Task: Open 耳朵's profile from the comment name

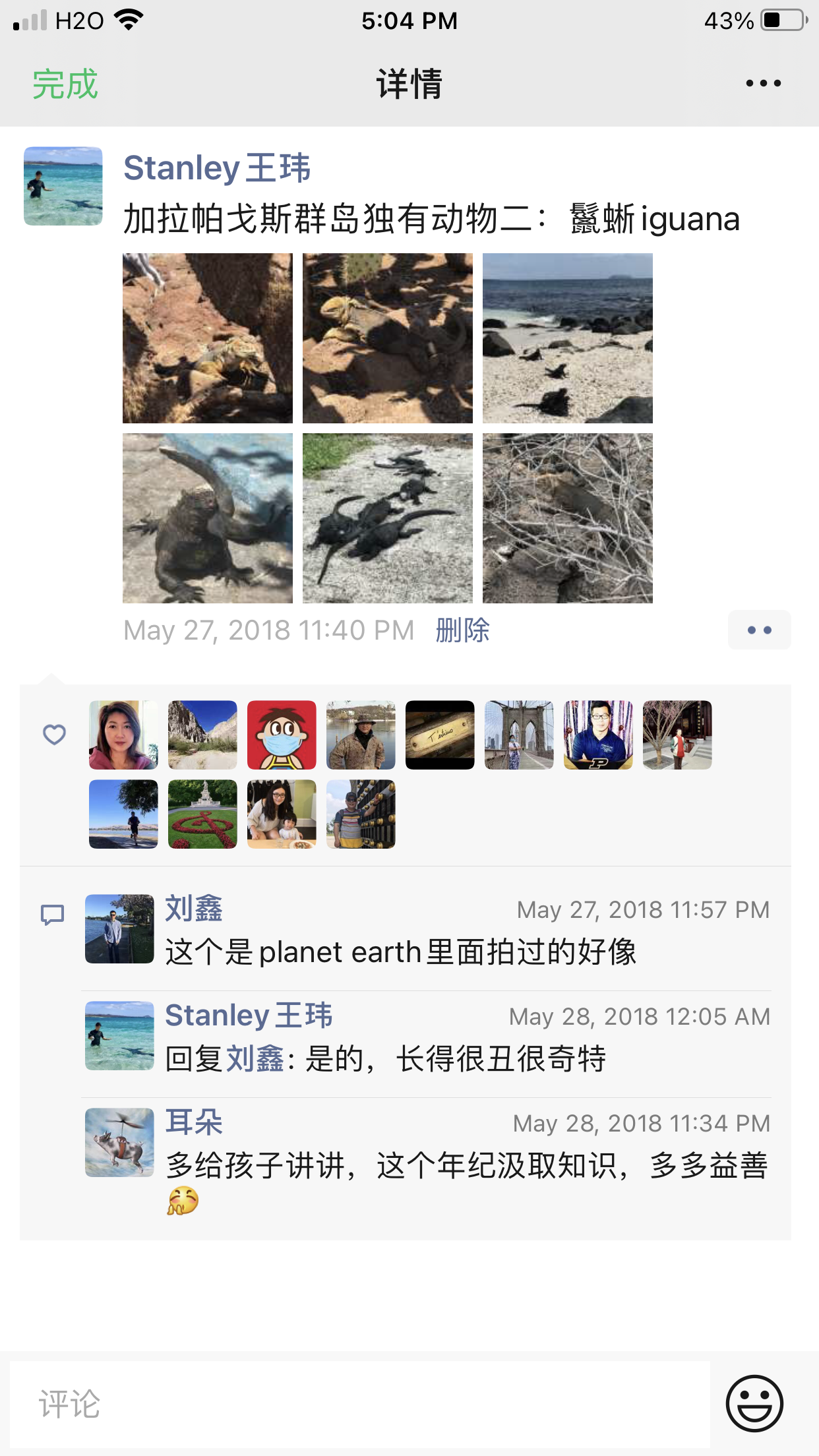Action: [193, 1122]
